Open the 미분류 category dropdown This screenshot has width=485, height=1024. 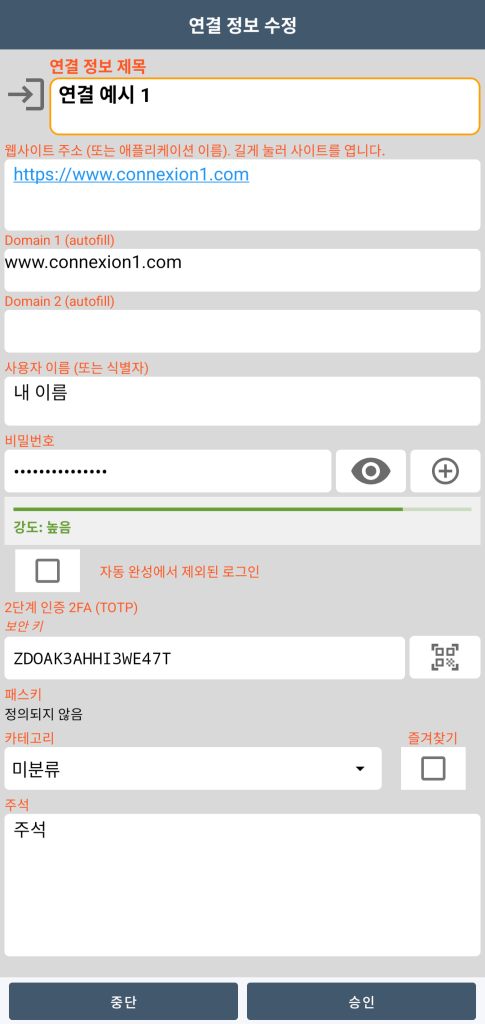(193, 769)
